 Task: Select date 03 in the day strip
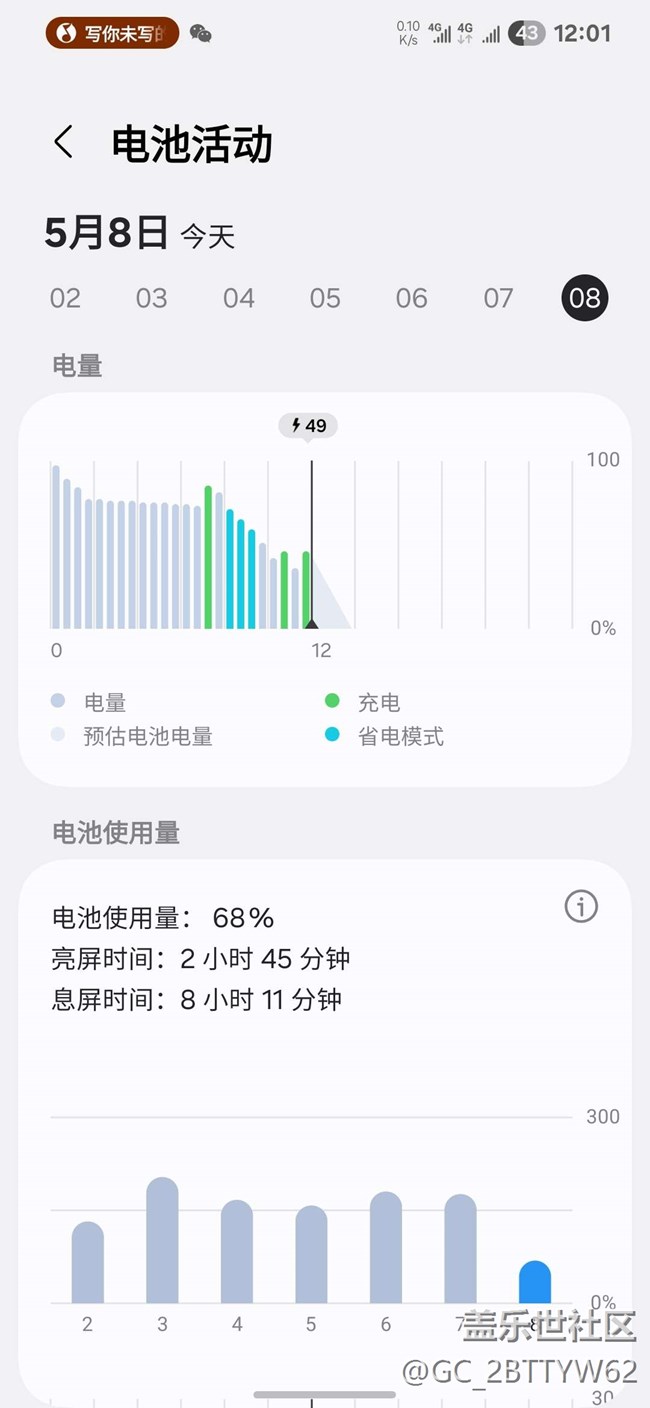pos(152,298)
